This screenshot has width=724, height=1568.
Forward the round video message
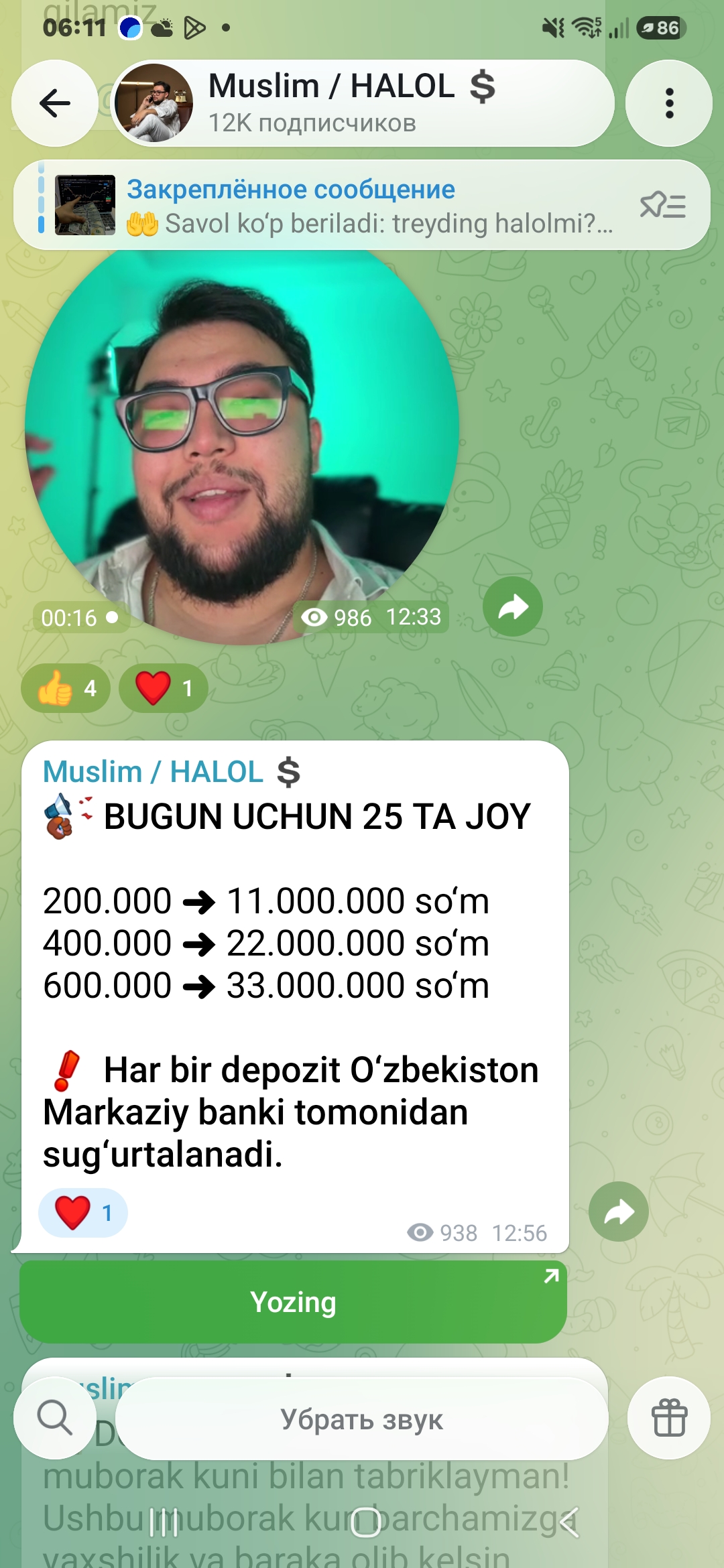[513, 607]
